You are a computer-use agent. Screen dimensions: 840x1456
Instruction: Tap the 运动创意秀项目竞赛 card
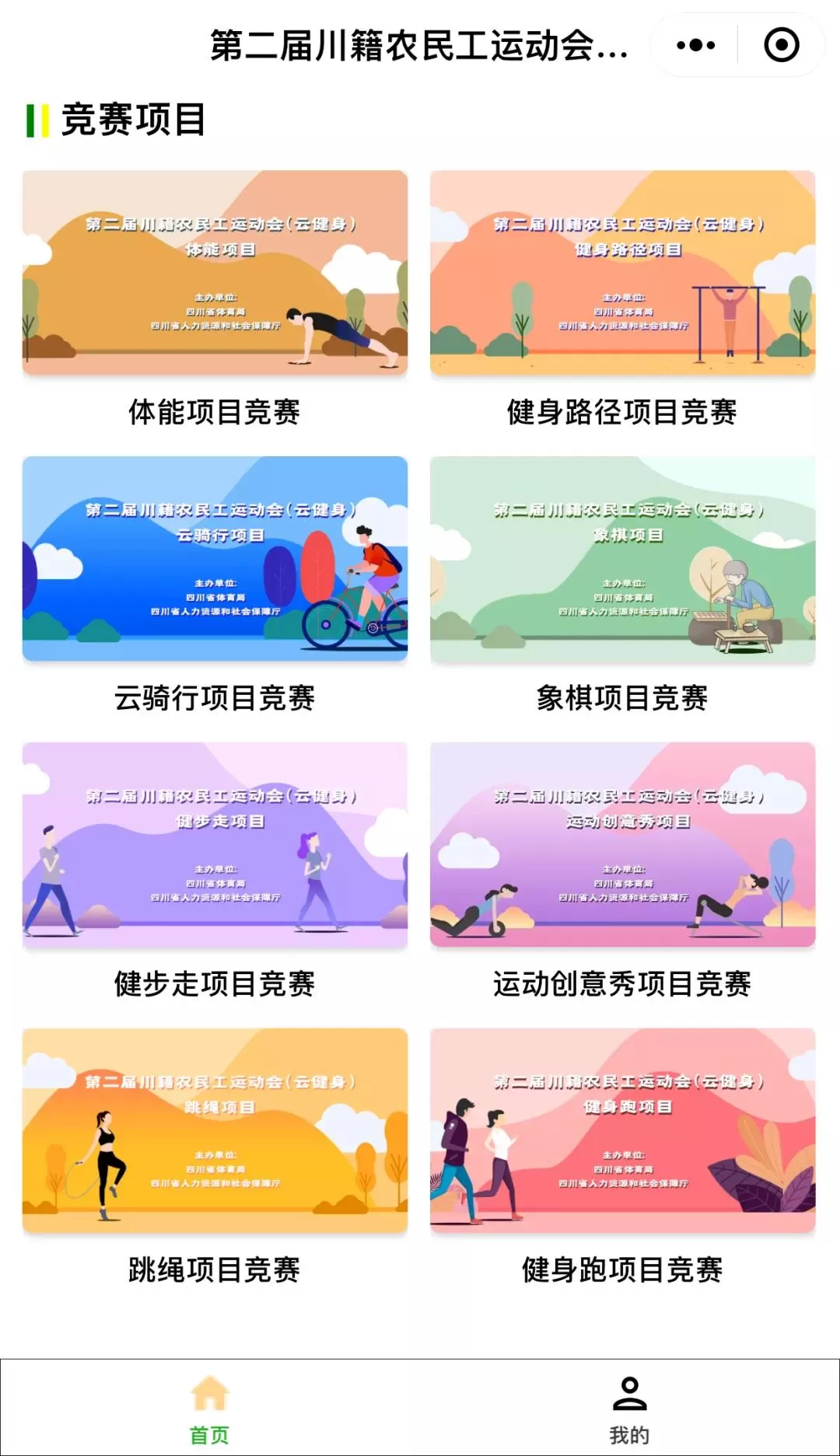(x=622, y=846)
